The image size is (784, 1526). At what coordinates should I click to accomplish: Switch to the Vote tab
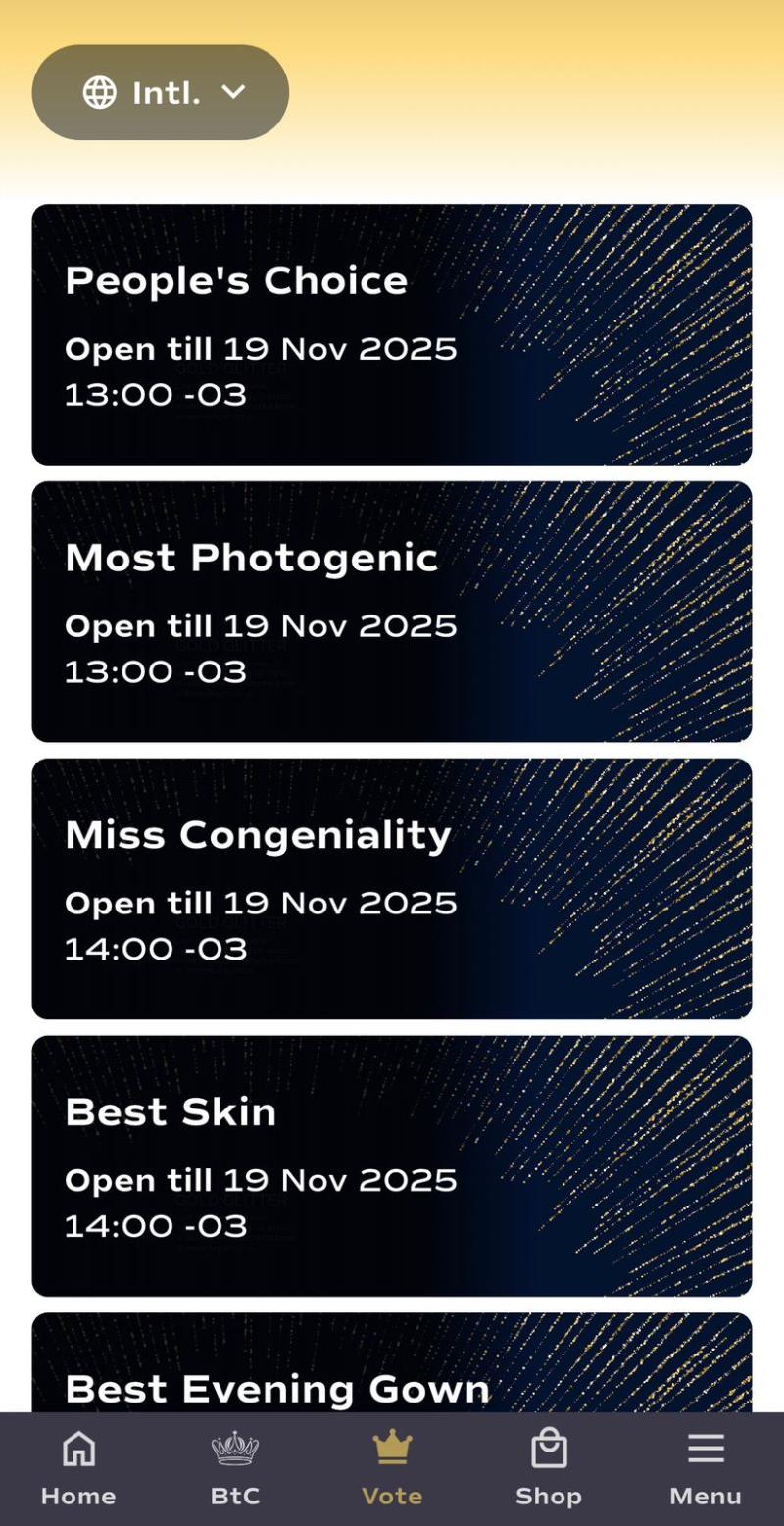click(391, 1465)
